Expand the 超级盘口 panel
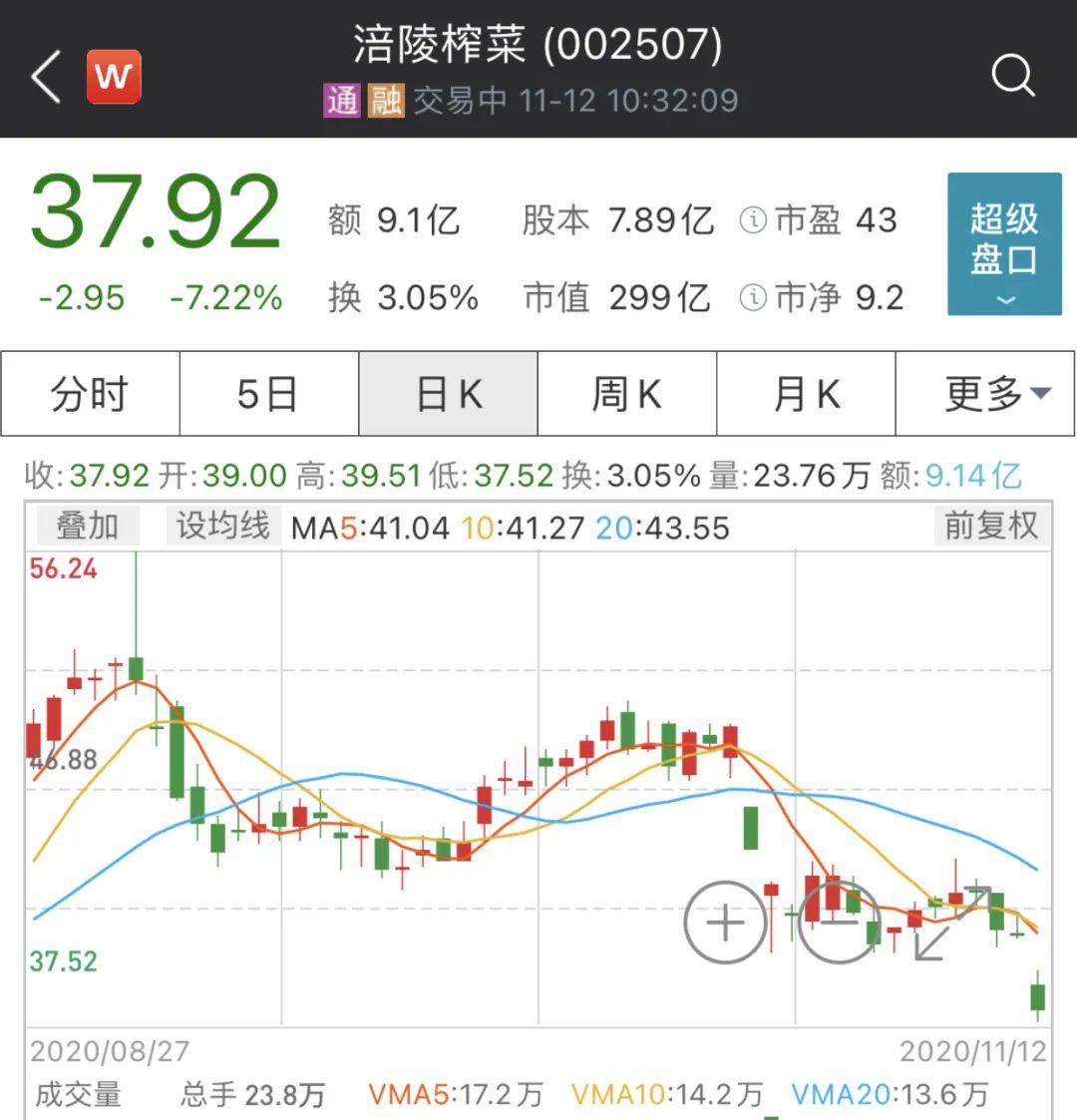This screenshot has height=1120, width=1077. point(1003,244)
